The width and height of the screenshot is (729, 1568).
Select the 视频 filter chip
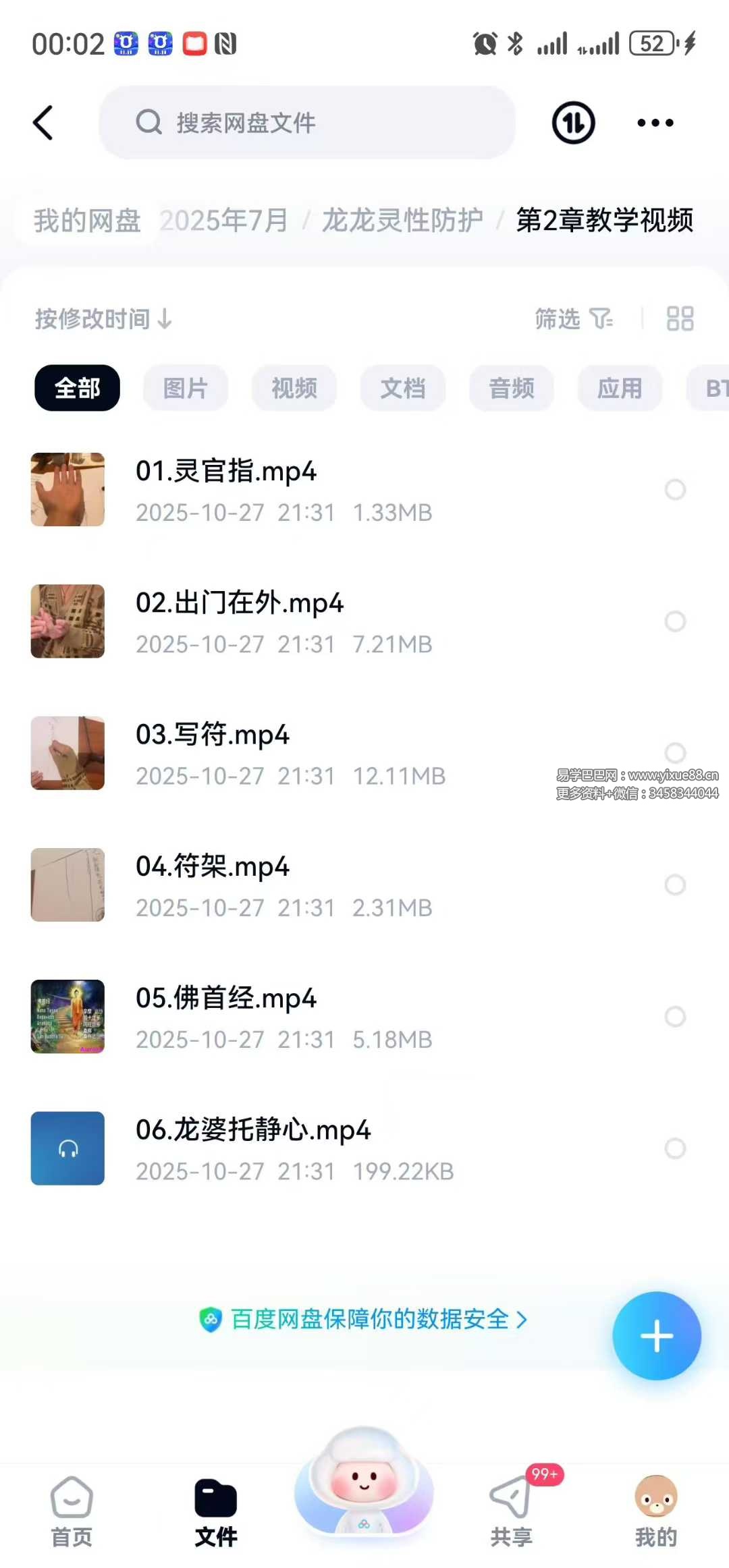(294, 389)
